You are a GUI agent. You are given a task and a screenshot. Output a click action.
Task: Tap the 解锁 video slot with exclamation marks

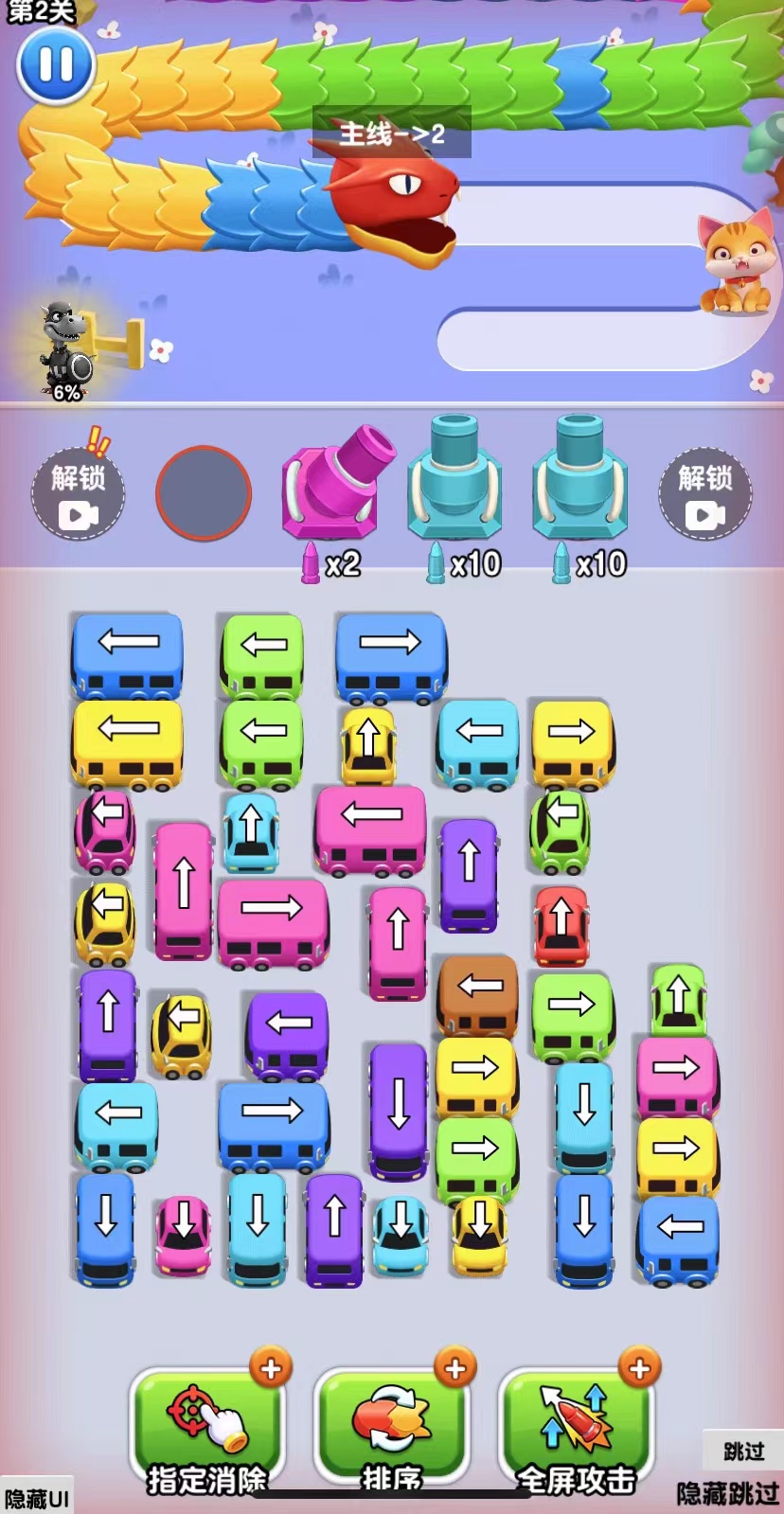(x=79, y=494)
